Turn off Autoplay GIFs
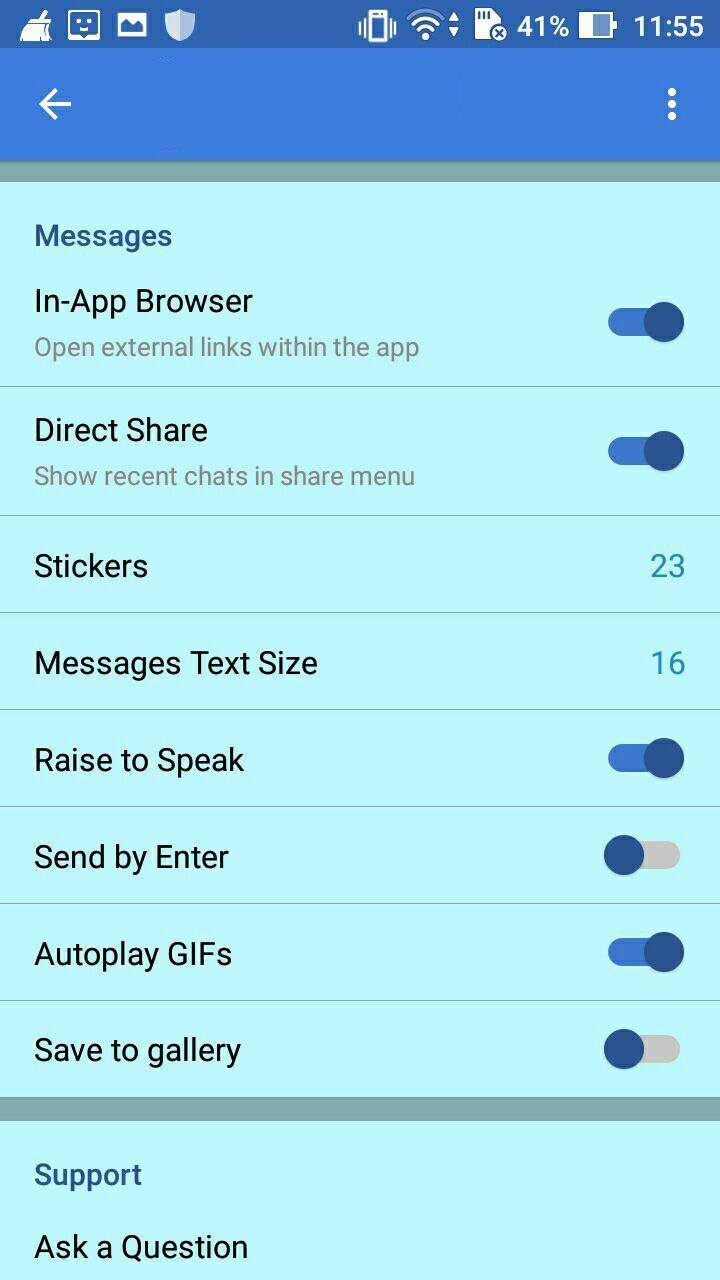Viewport: 720px width, 1280px height. [645, 952]
